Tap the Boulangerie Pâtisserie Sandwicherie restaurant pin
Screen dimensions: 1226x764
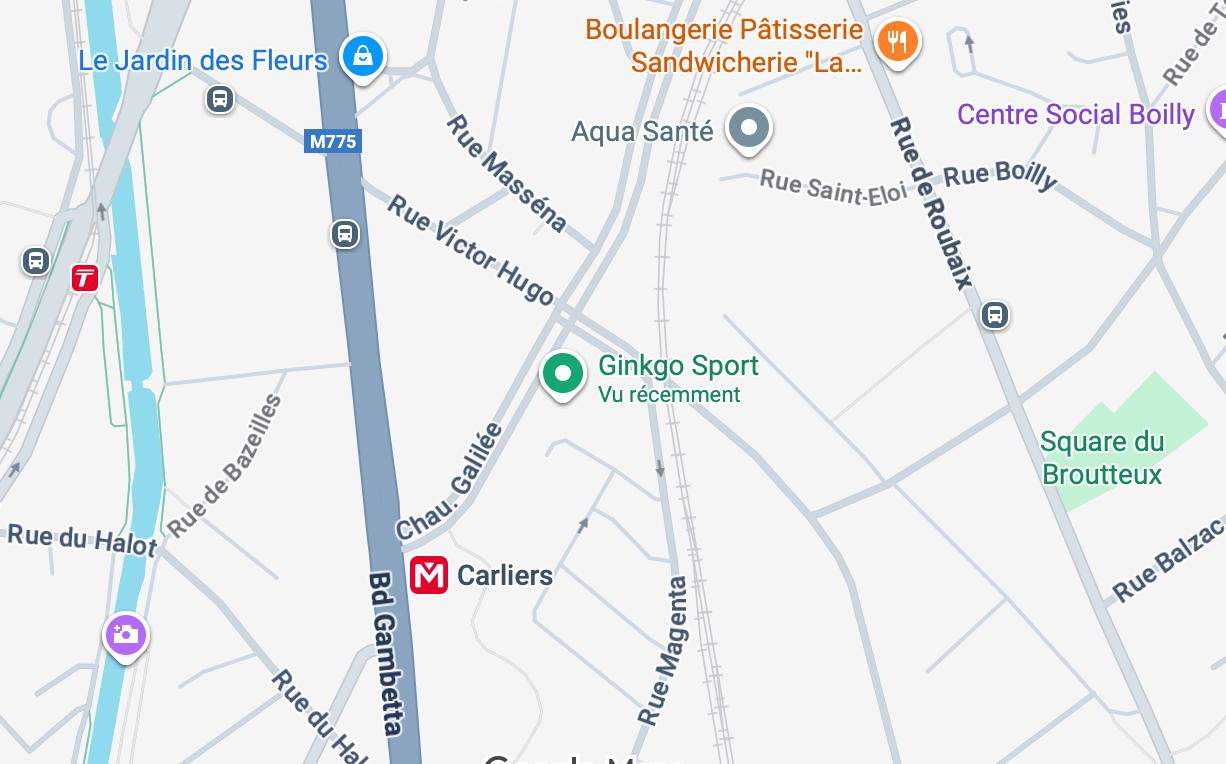click(897, 42)
